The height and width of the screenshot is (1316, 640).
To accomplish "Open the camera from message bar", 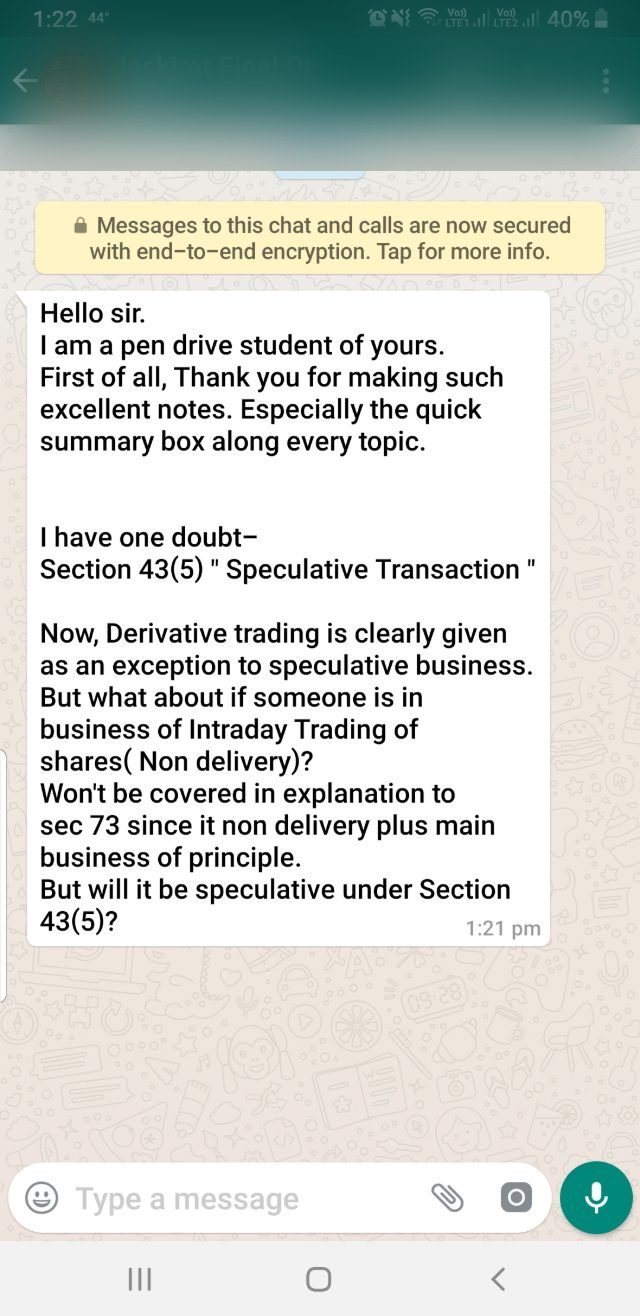I will [x=516, y=1198].
